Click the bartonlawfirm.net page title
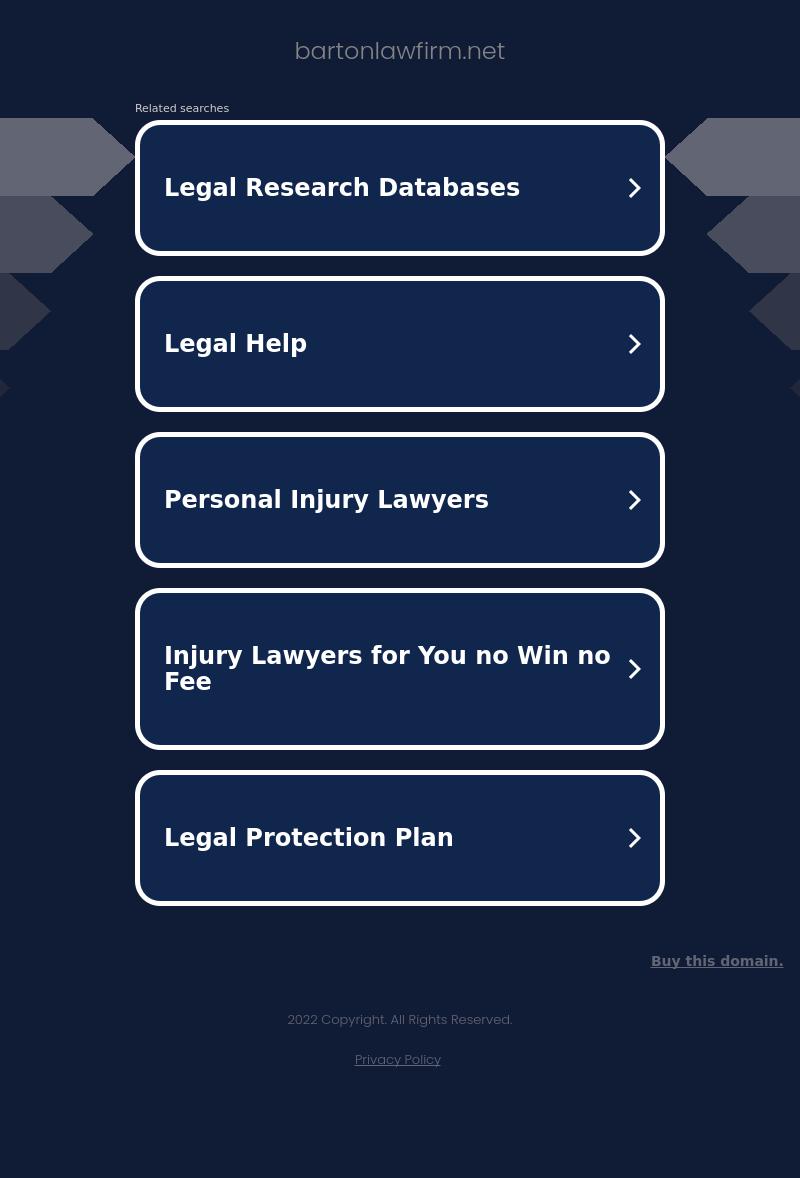 tap(400, 51)
